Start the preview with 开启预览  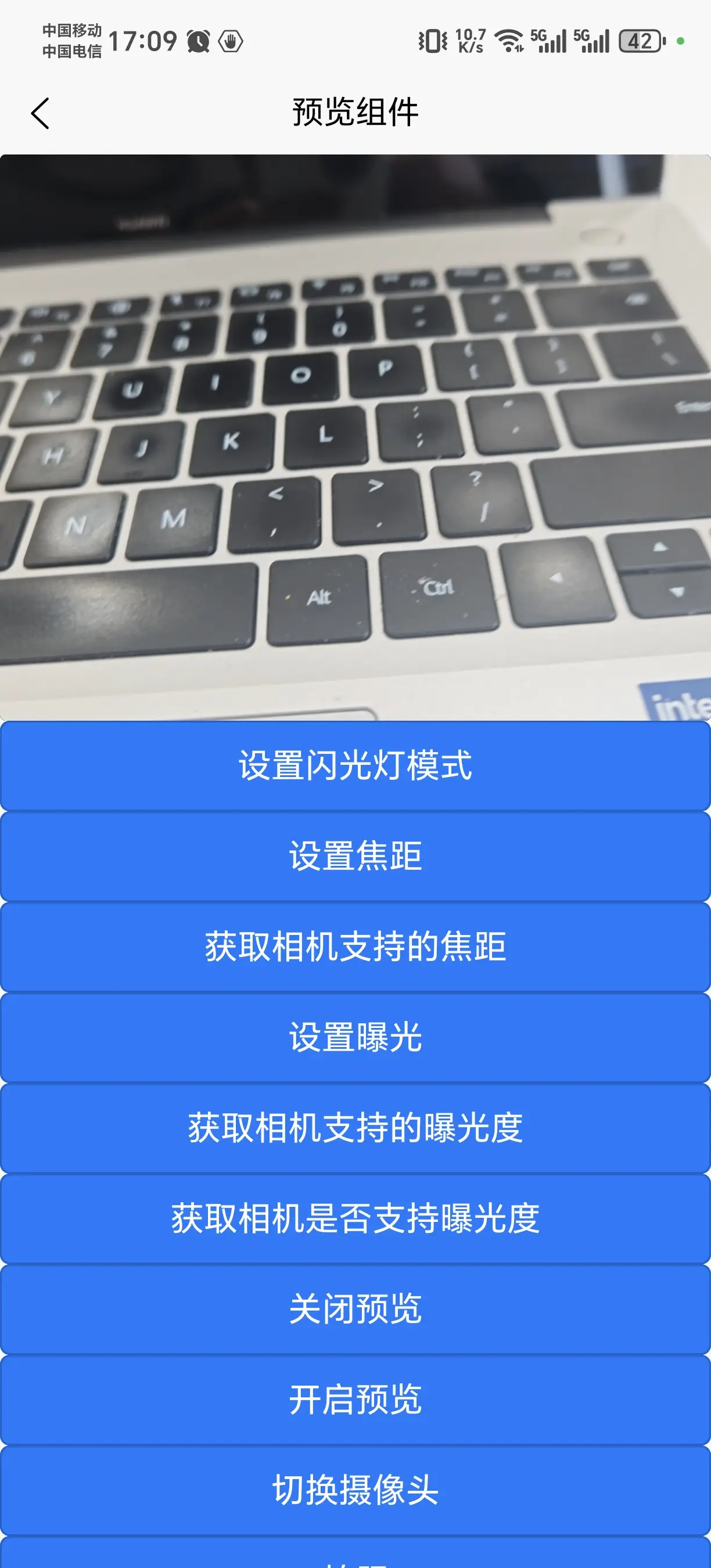coord(355,1400)
